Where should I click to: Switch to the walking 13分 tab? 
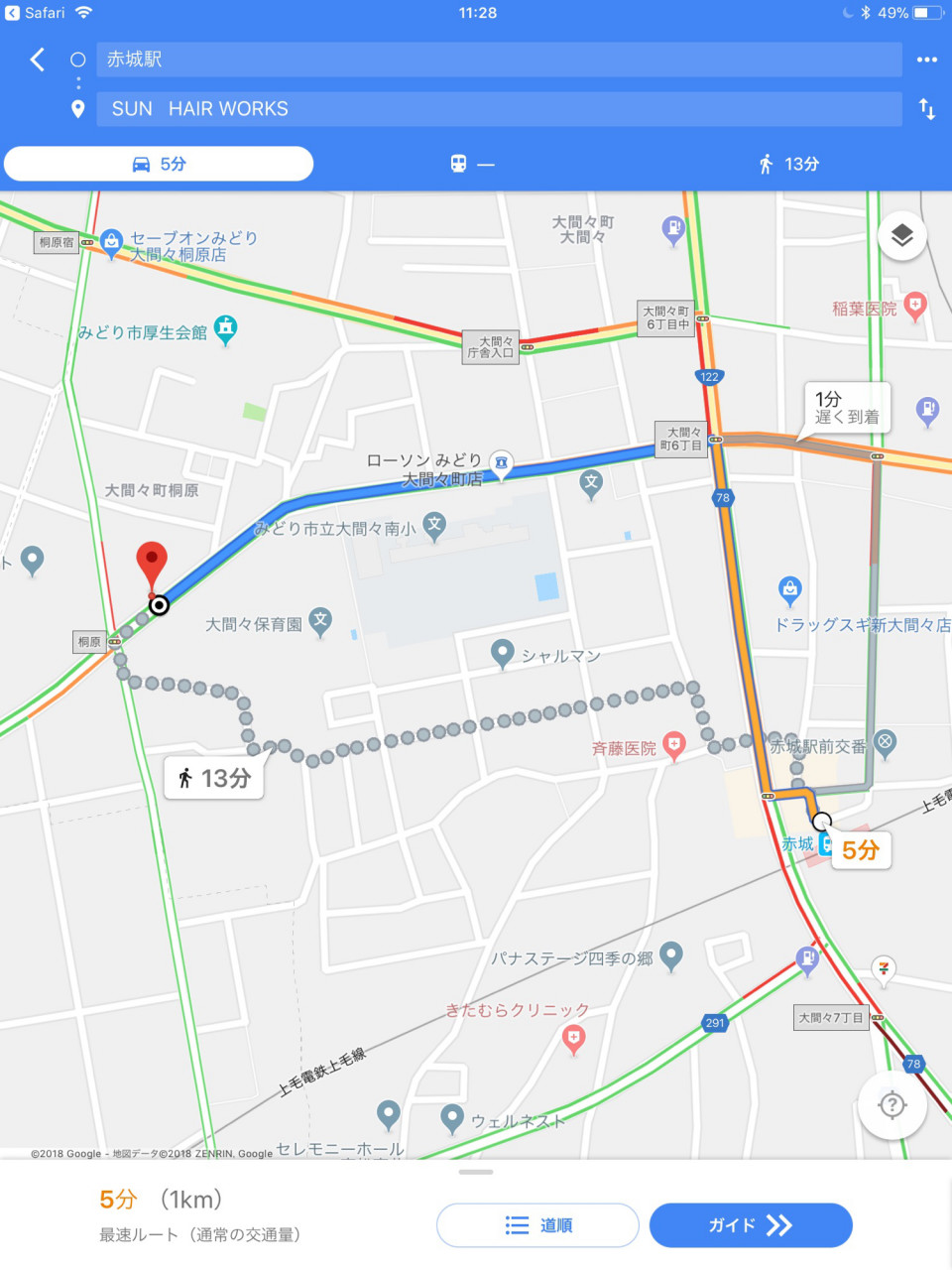pyautogui.click(x=789, y=164)
